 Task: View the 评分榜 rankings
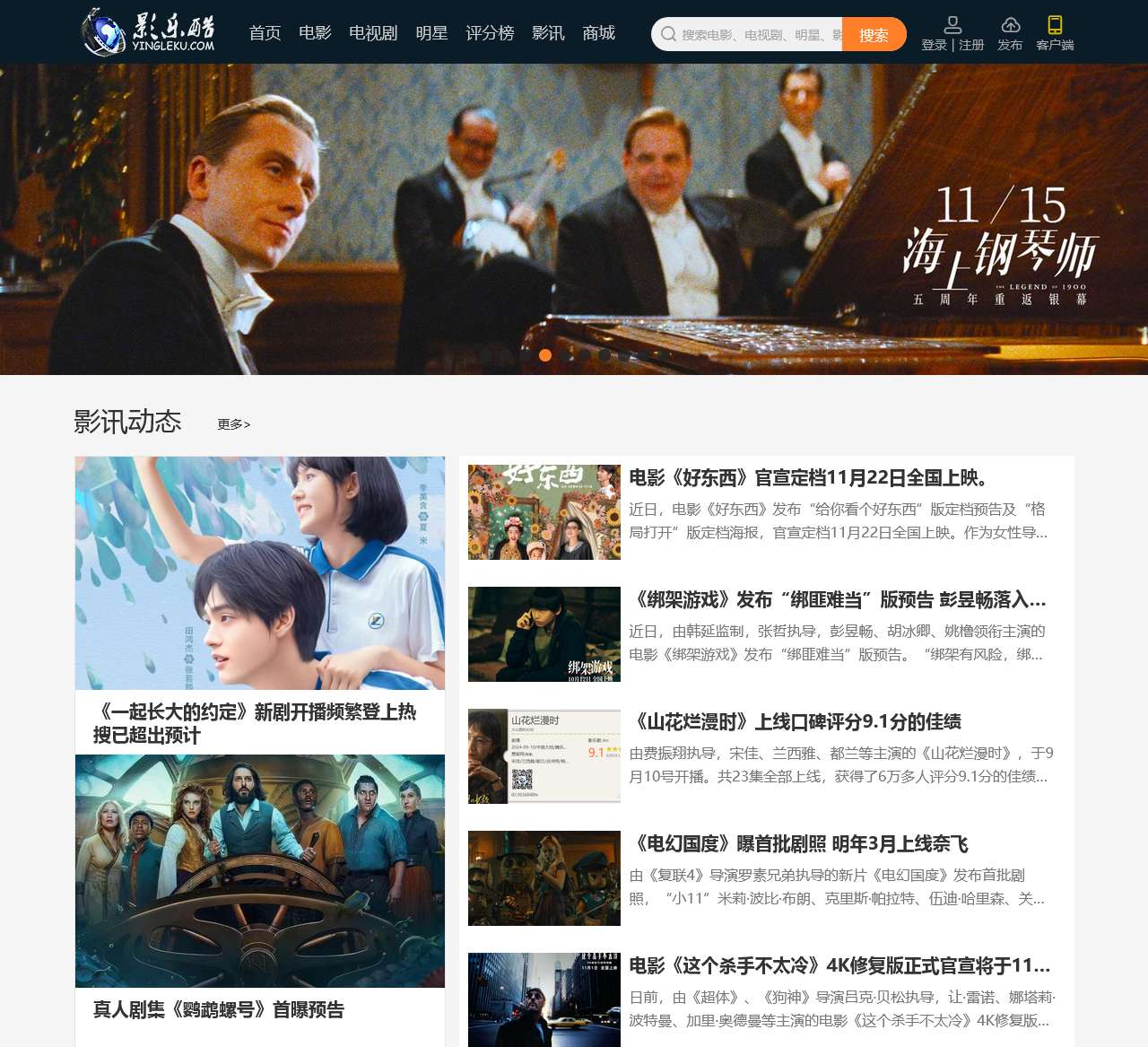pyautogui.click(x=490, y=33)
